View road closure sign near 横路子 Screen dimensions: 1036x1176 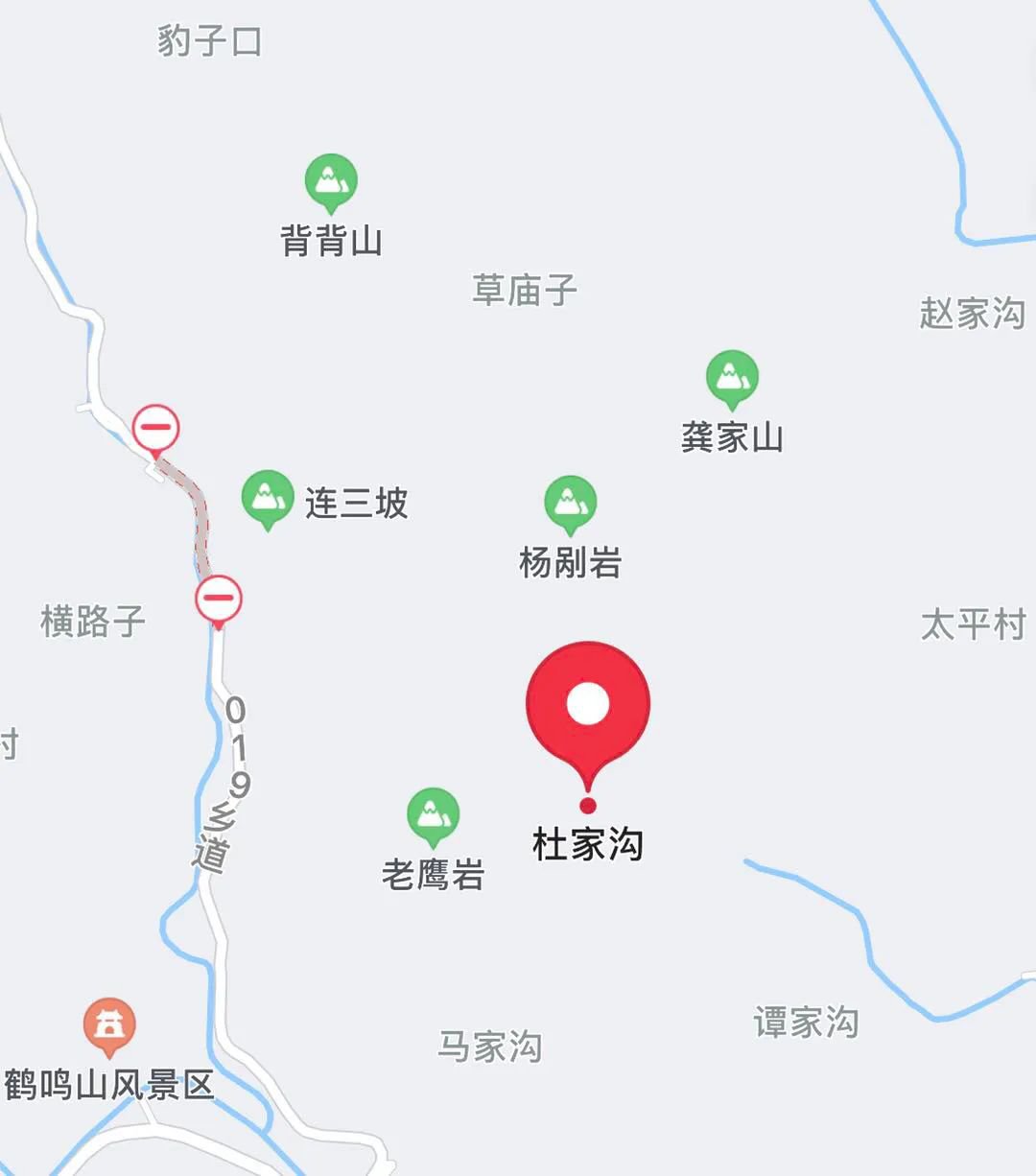(x=219, y=600)
